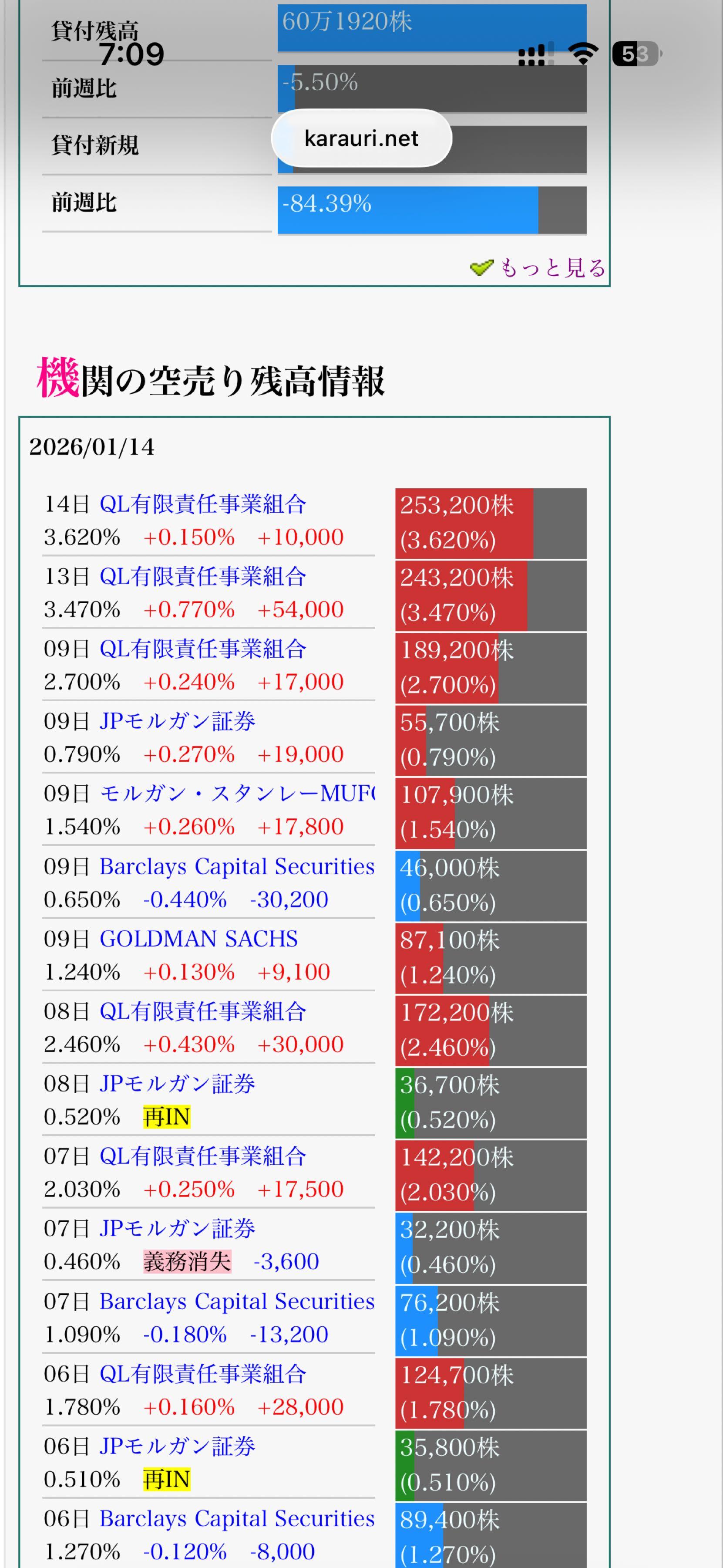Open the 08日 JPモルガン証券 link
Screen dimensions: 723x1568
(177, 1084)
